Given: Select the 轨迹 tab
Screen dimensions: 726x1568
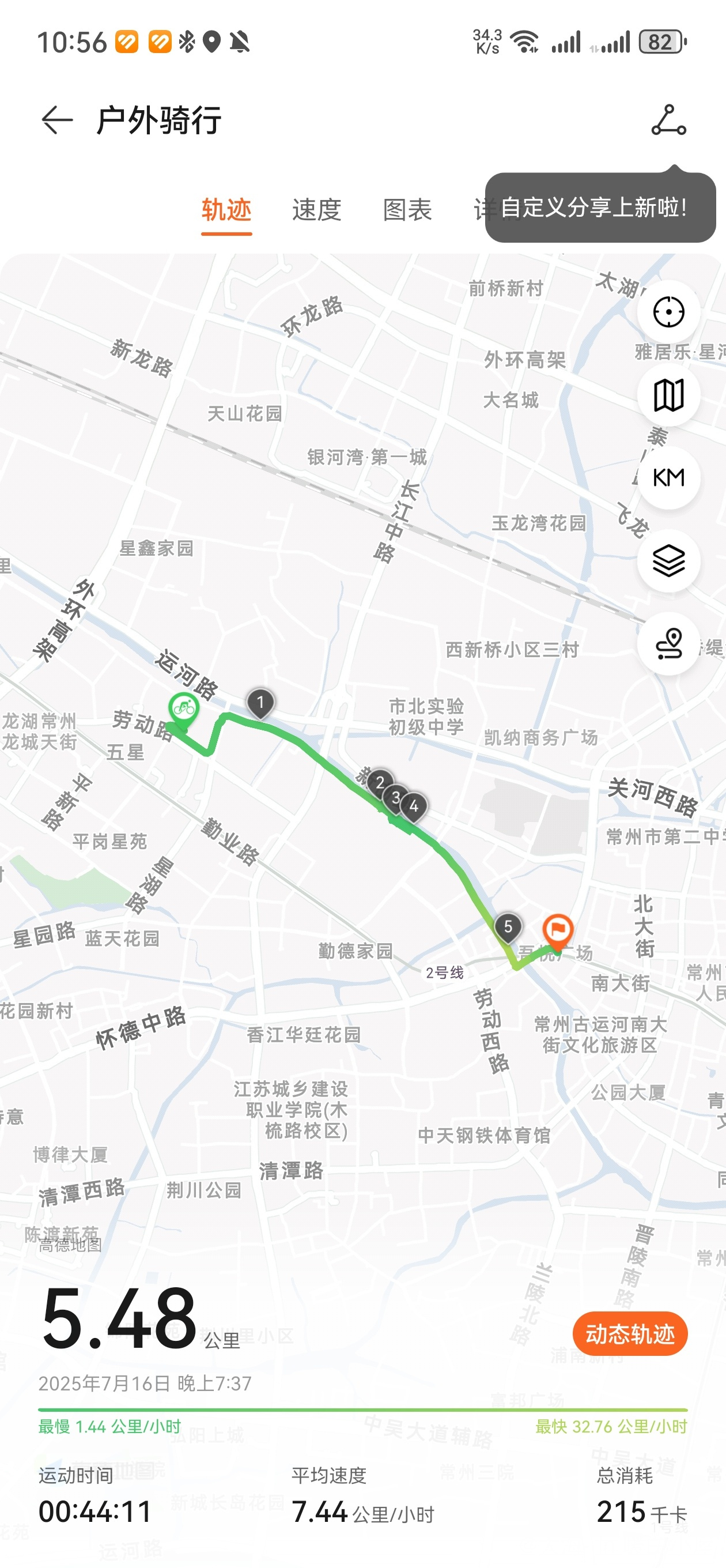Looking at the screenshot, I should pos(226,210).
